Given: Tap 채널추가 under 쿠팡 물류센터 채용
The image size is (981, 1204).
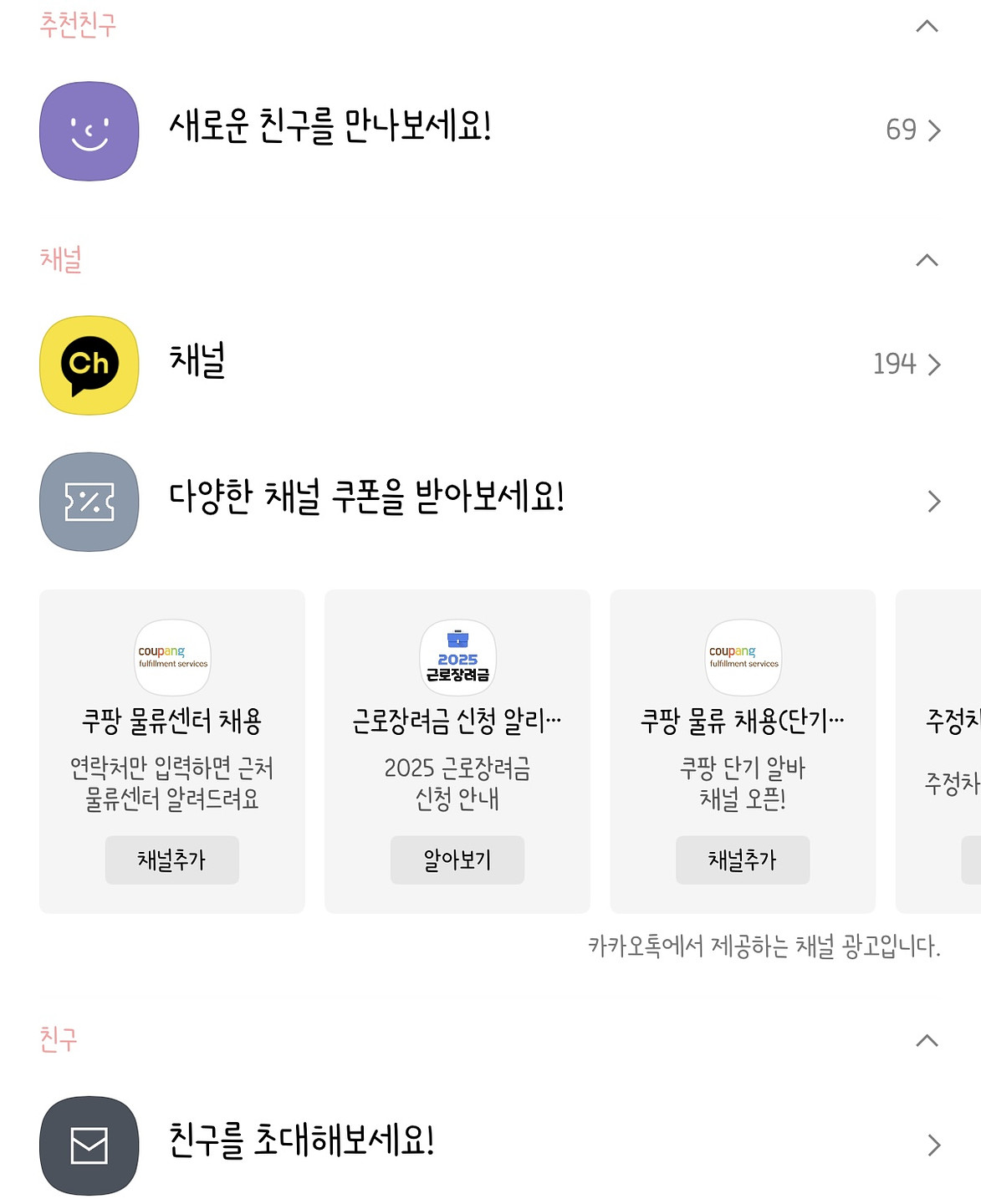Looking at the screenshot, I should [171, 860].
